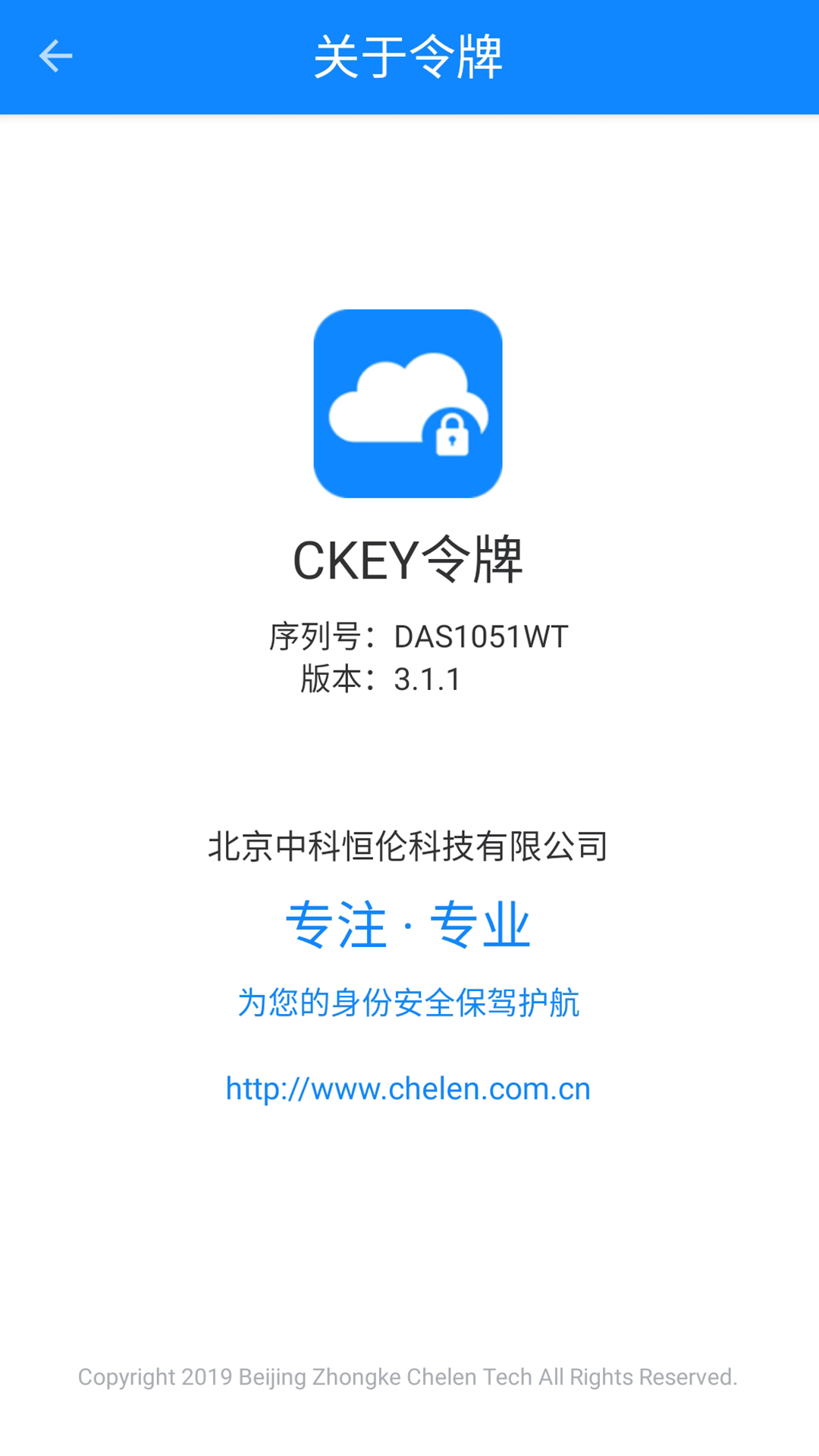
Task: Click the 专注·专业 slogan text
Action: [x=409, y=924]
